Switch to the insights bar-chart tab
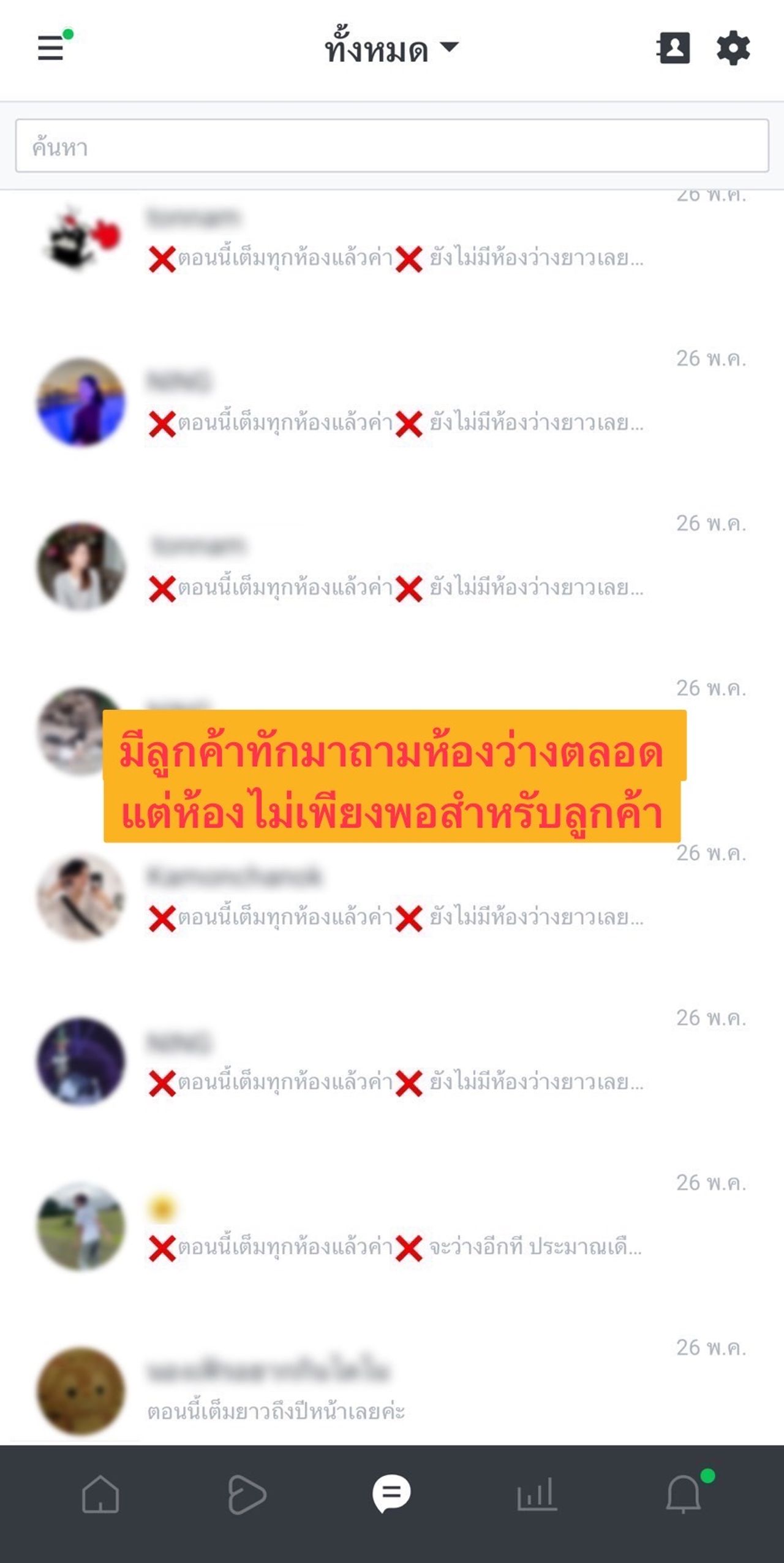The height and width of the screenshot is (1563, 784). pos(537,1494)
